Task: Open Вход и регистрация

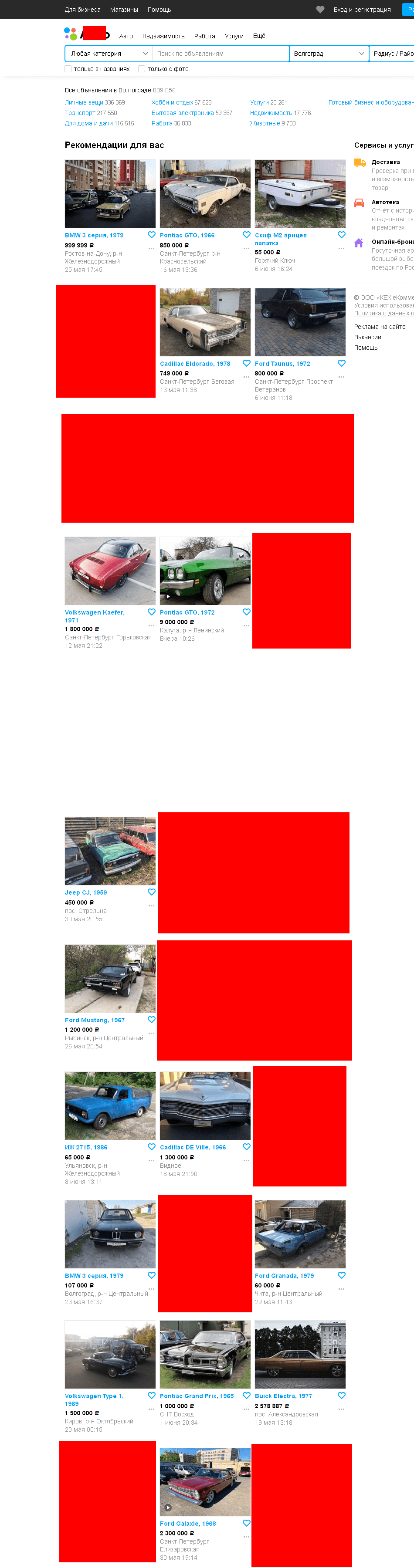Action: pos(362,10)
